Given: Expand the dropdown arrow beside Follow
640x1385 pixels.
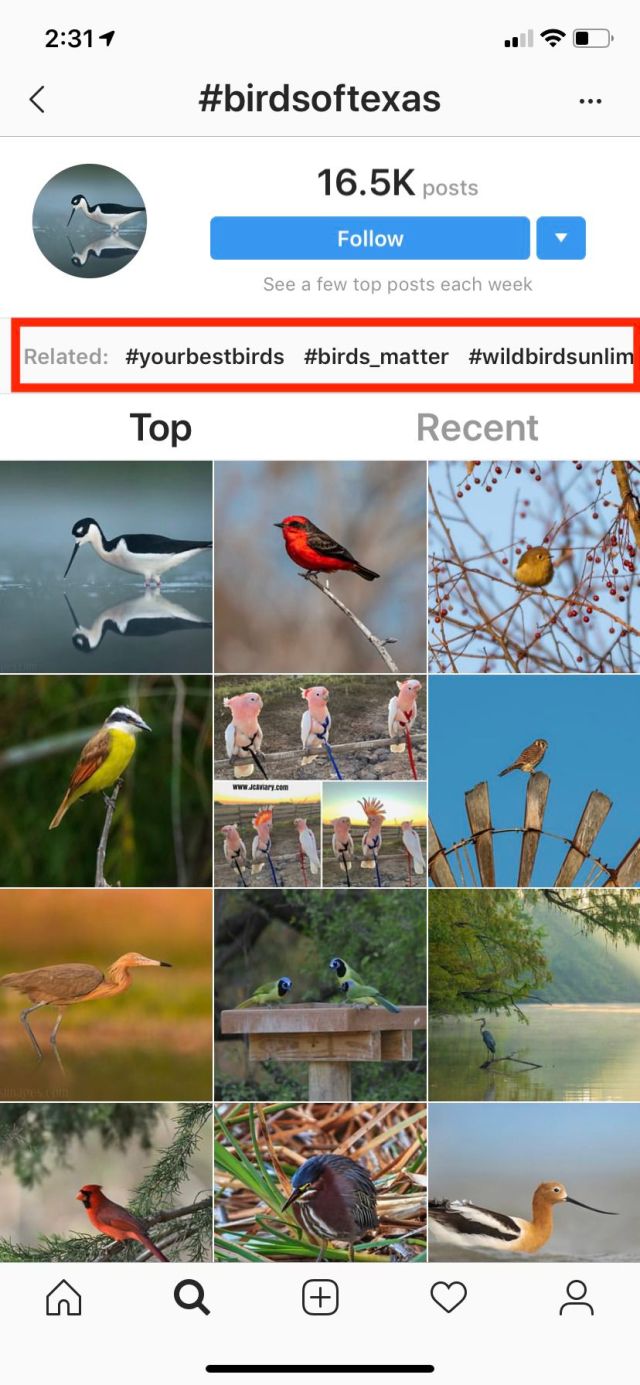Looking at the screenshot, I should (x=560, y=238).
